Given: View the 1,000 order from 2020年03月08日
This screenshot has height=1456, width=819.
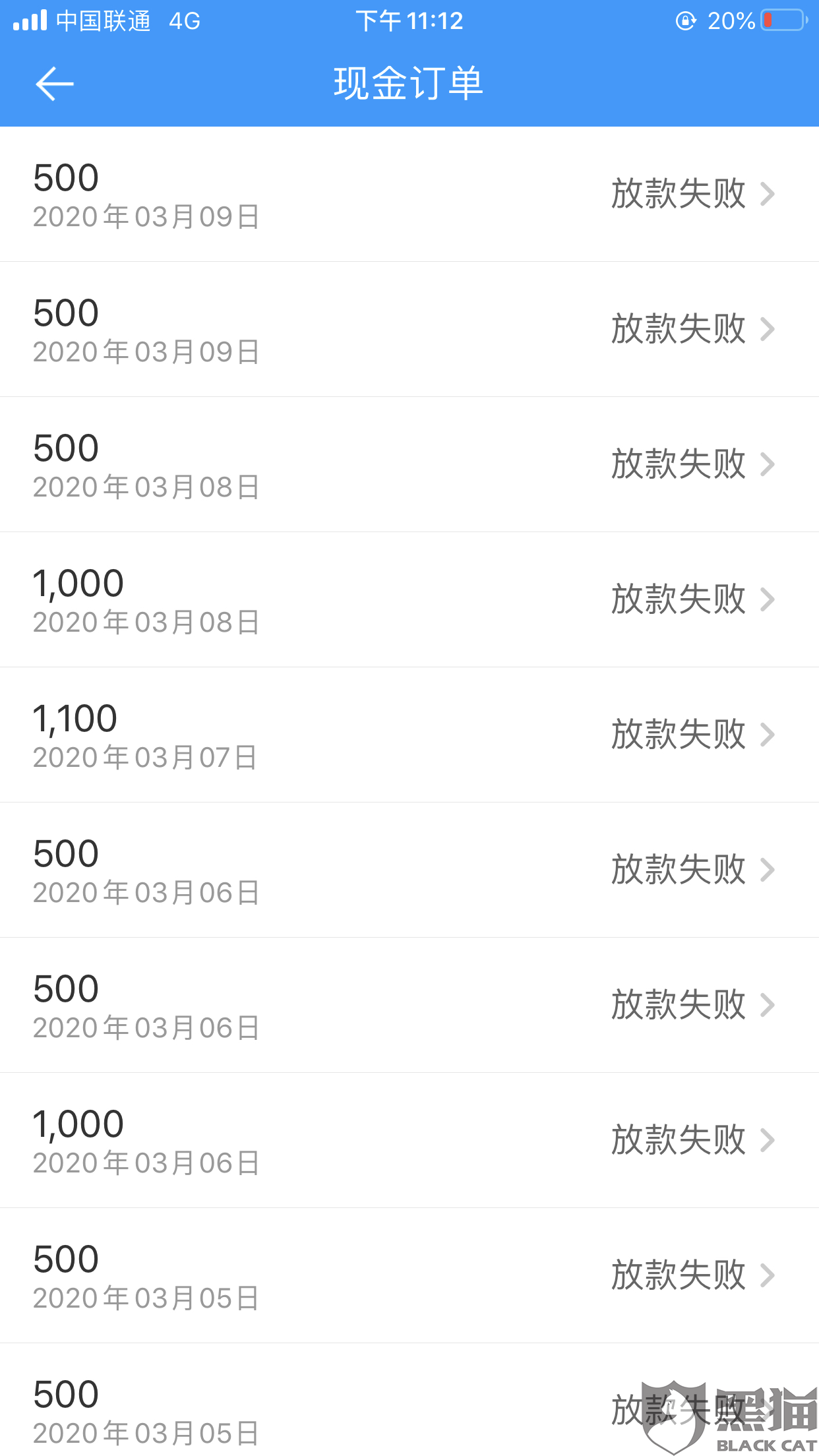Looking at the screenshot, I should (x=409, y=599).
